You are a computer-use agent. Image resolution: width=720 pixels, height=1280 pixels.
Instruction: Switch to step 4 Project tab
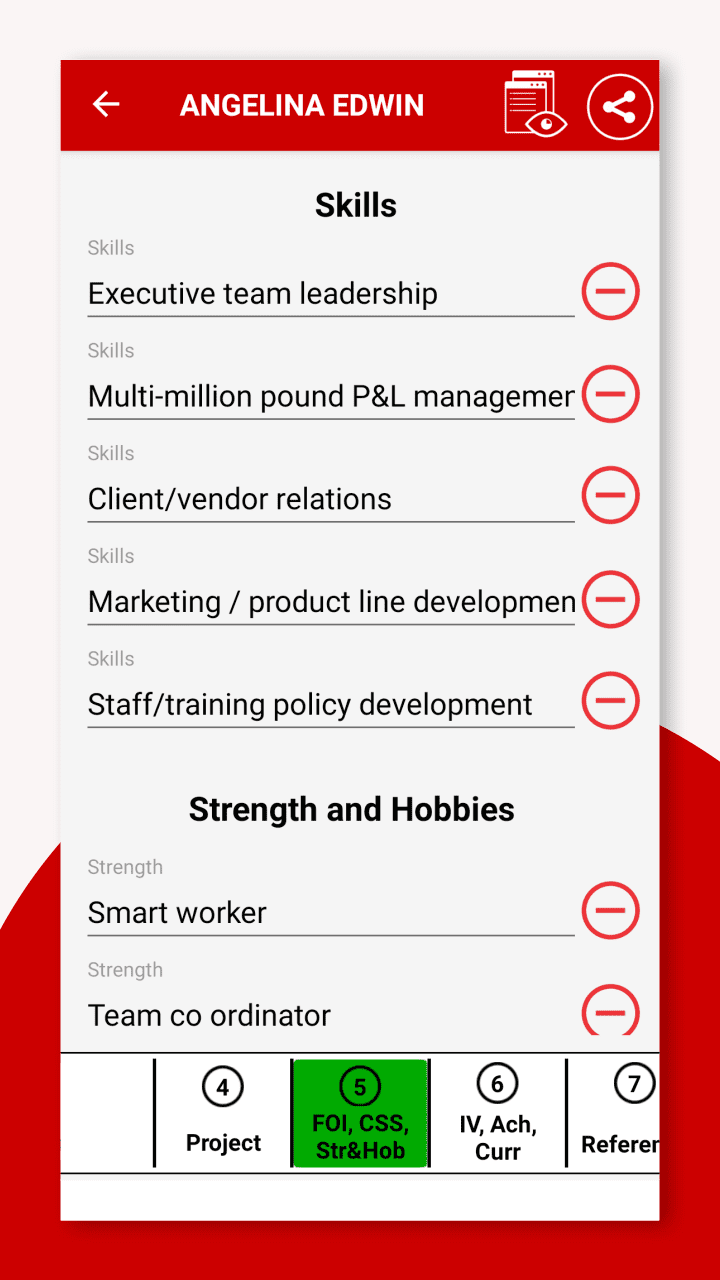pos(223,1113)
